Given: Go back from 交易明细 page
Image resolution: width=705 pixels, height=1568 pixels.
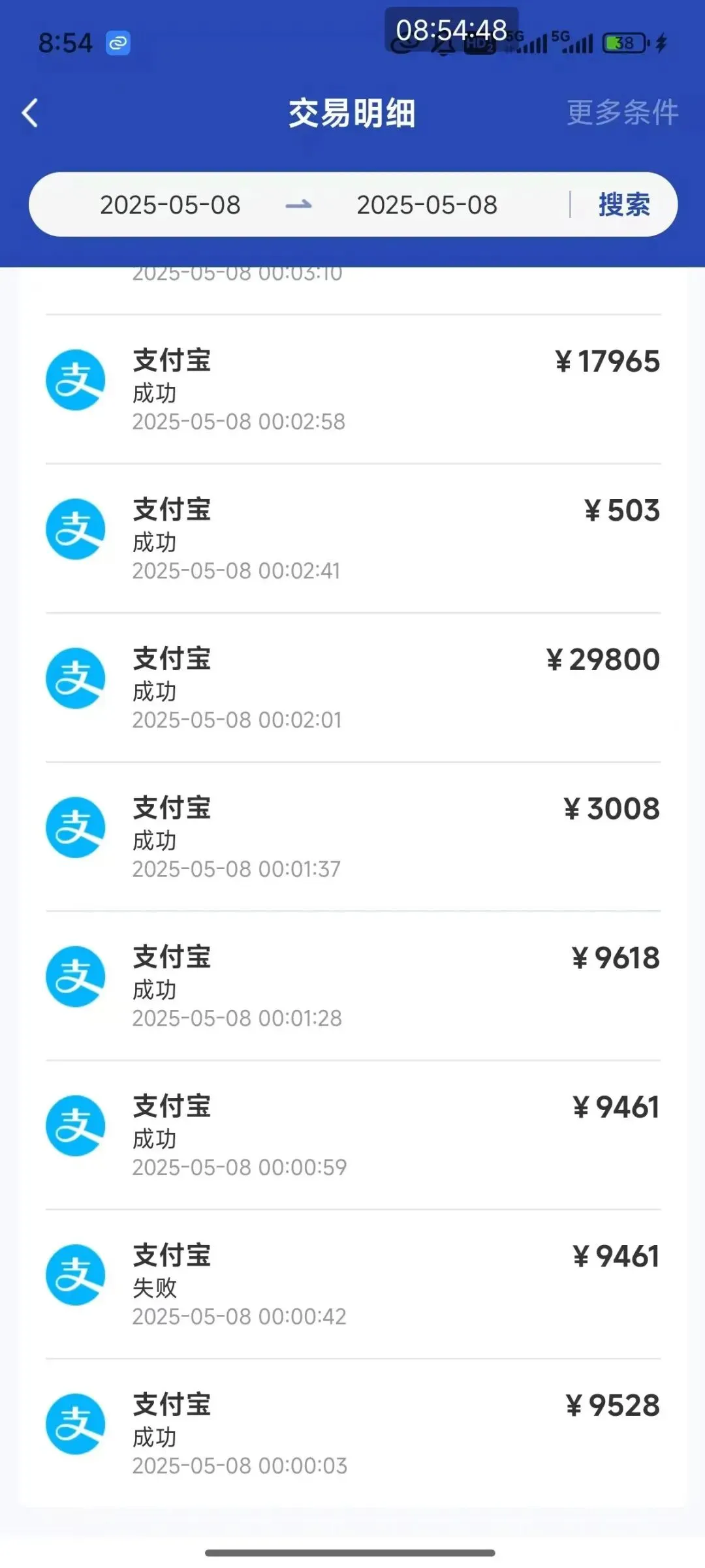Looking at the screenshot, I should click(x=30, y=113).
